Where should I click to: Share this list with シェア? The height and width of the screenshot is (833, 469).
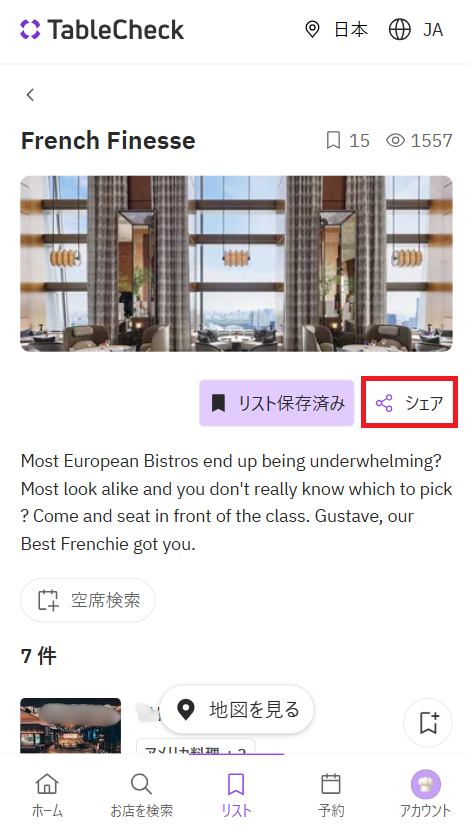click(409, 403)
